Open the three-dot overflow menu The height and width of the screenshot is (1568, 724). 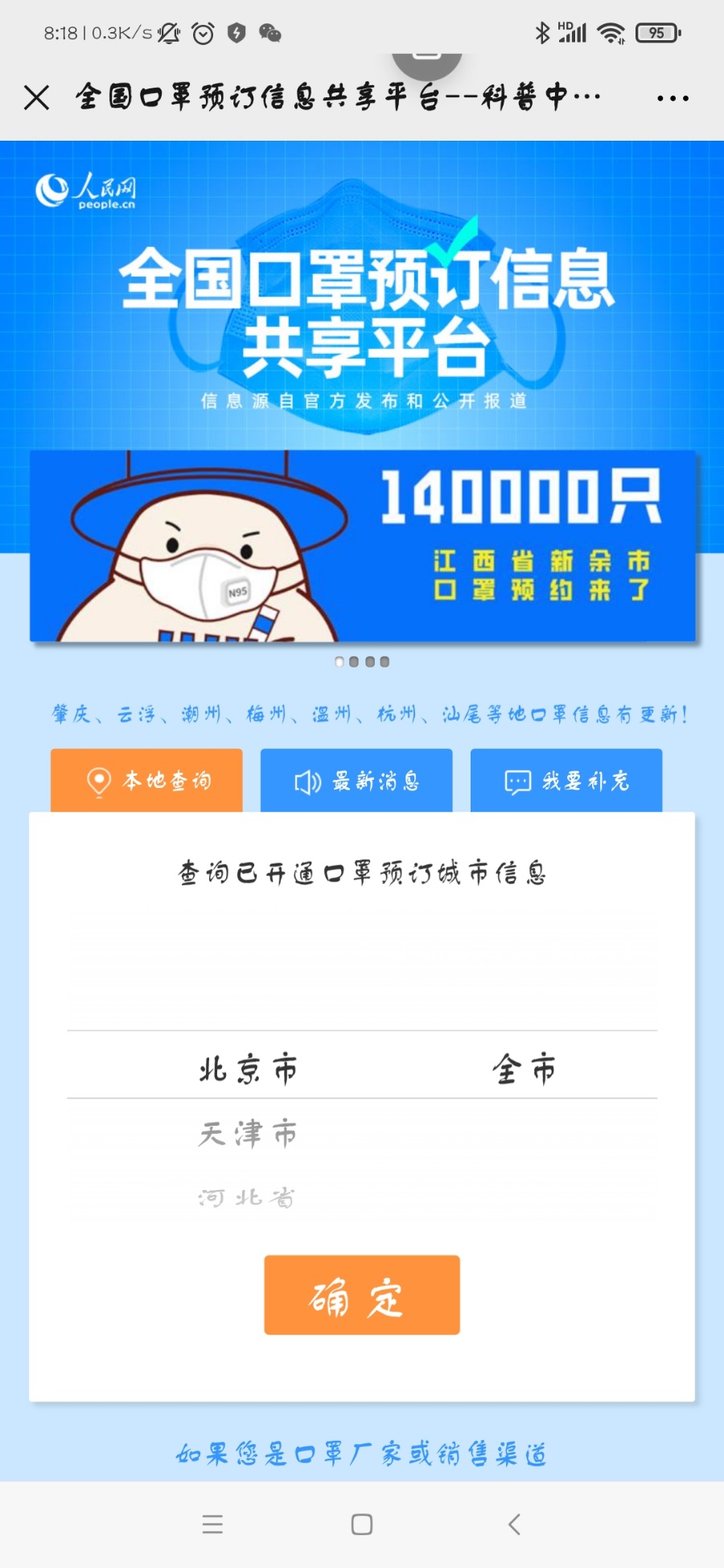(673, 98)
